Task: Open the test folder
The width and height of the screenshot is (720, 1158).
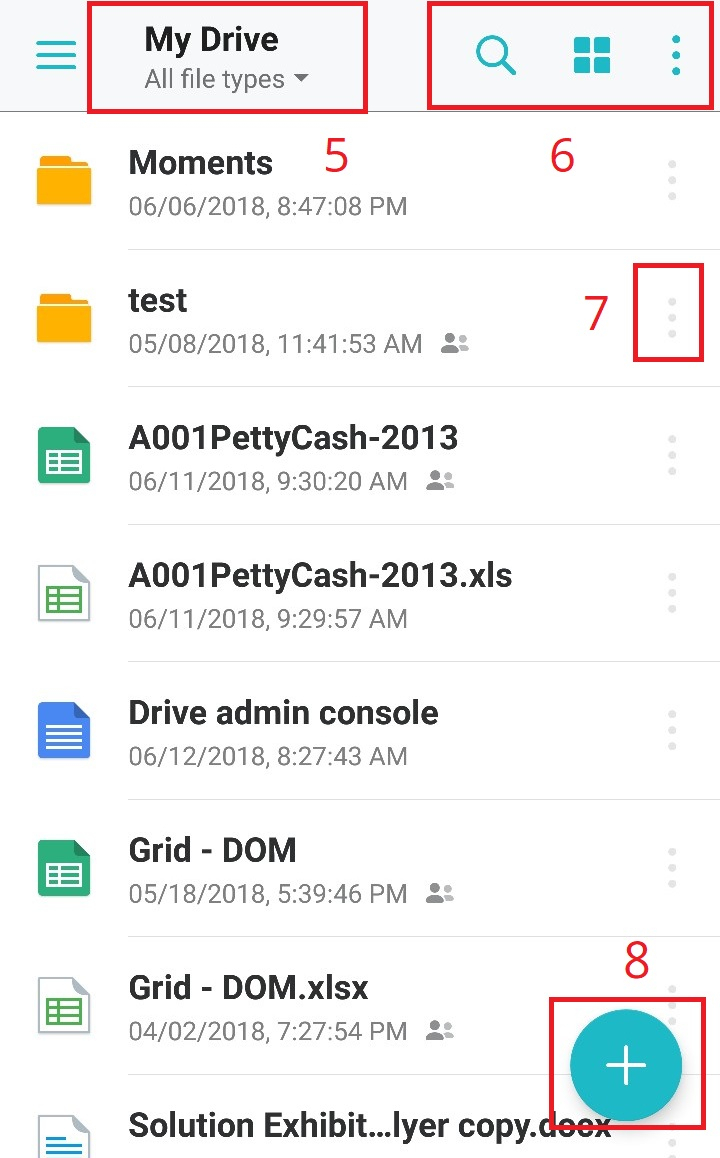Action: coord(300,319)
